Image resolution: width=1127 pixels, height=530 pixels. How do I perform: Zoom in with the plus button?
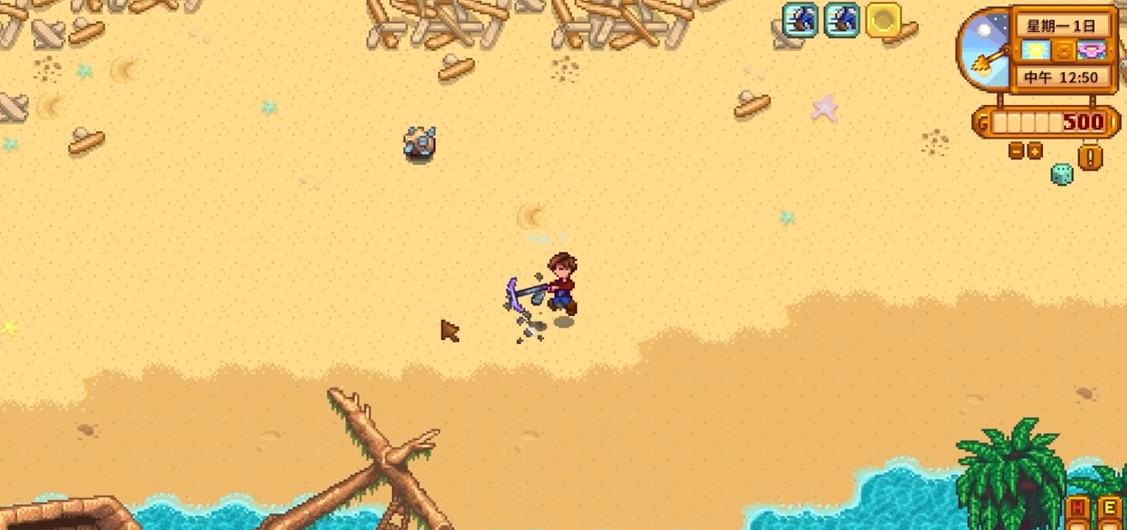tap(1035, 151)
